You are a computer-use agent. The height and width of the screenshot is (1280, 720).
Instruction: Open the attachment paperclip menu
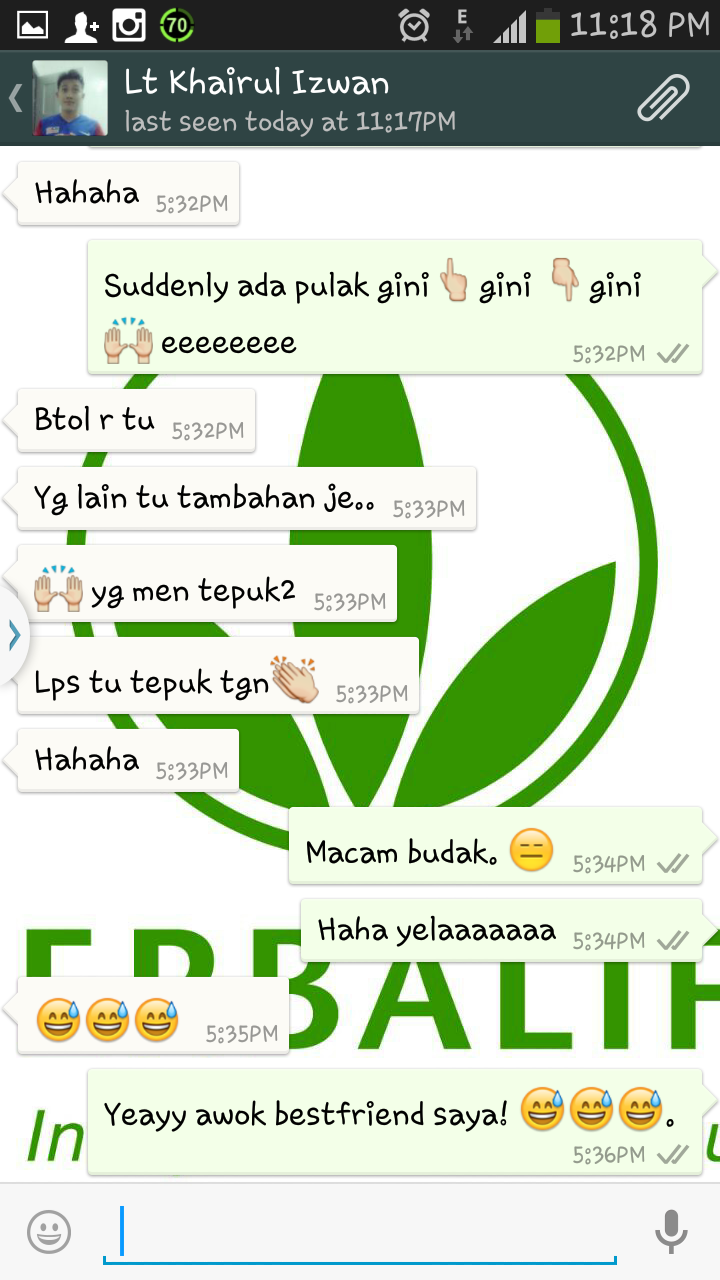664,98
